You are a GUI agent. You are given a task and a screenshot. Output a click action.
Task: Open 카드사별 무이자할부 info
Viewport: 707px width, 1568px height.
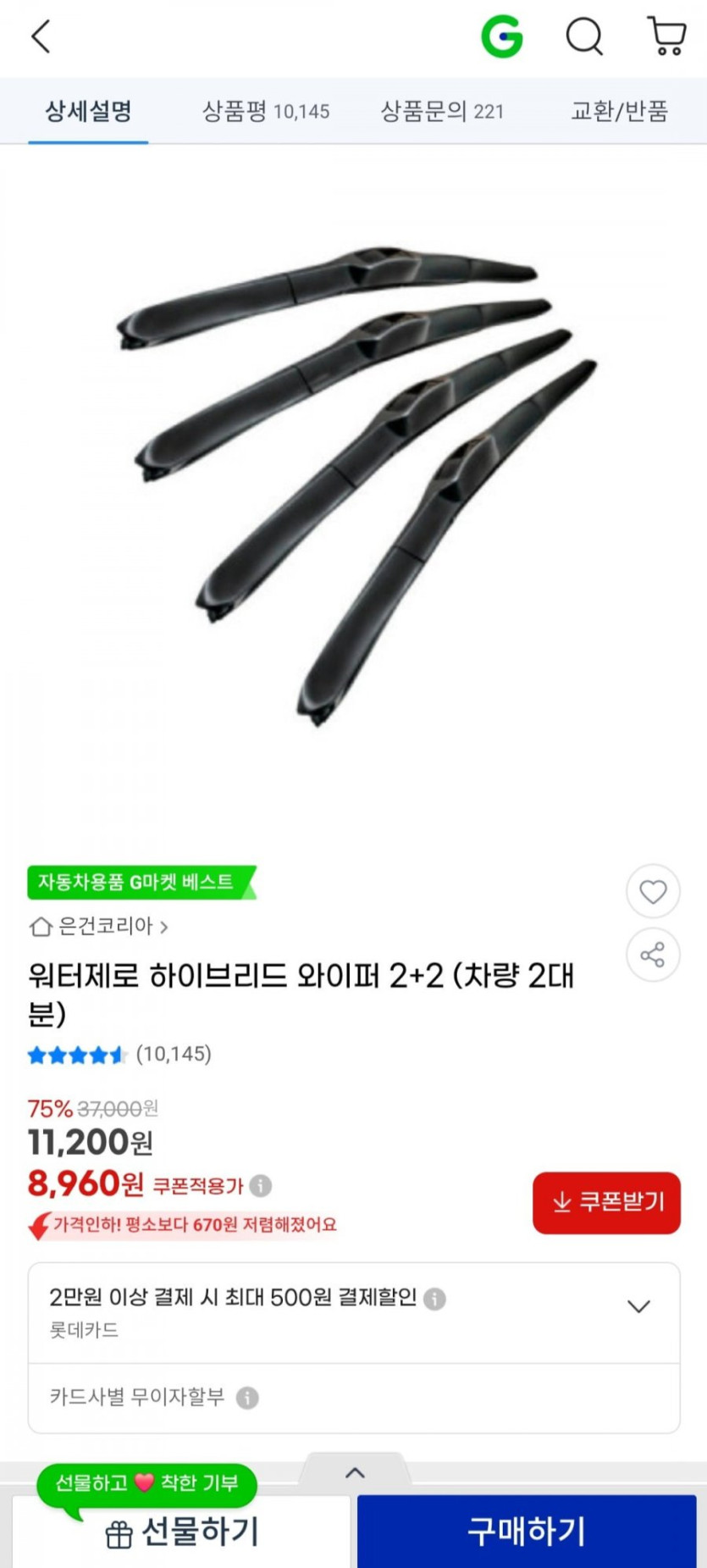(x=247, y=1398)
